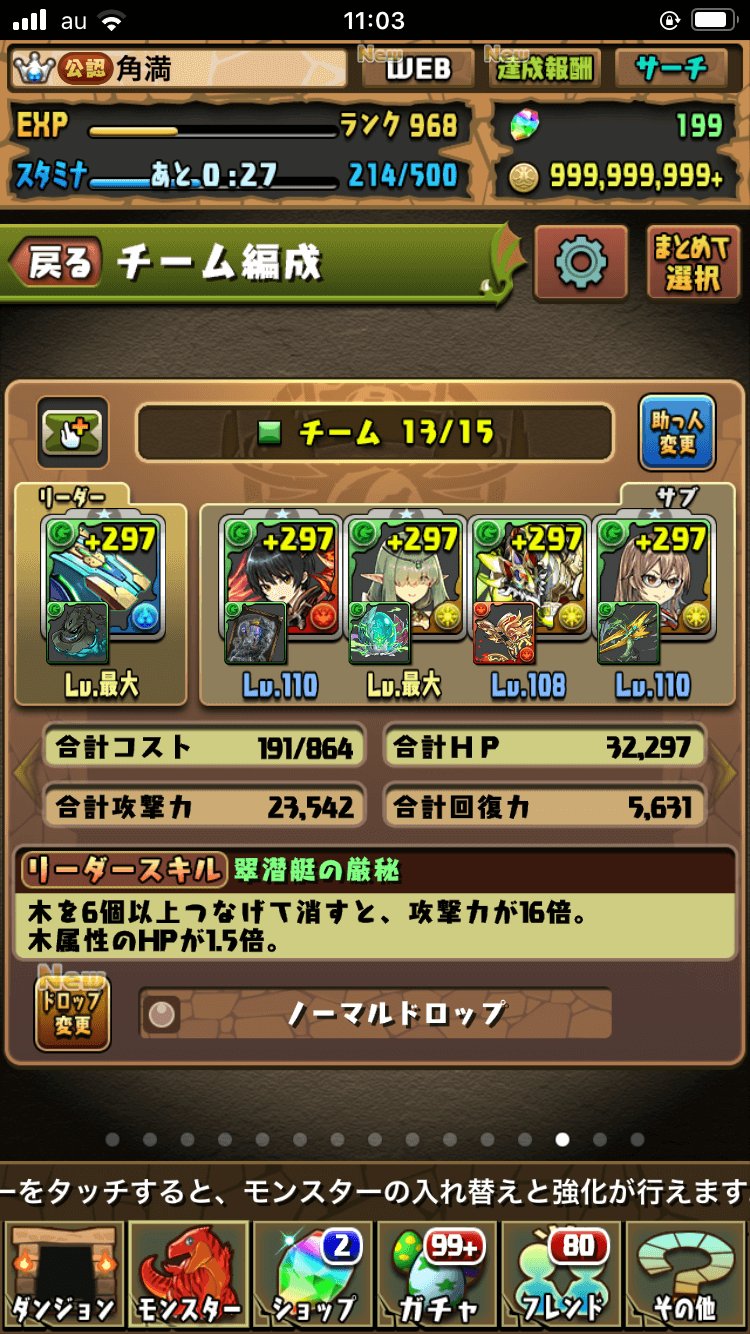Go to the ダンジョン tab

pos(64,1273)
